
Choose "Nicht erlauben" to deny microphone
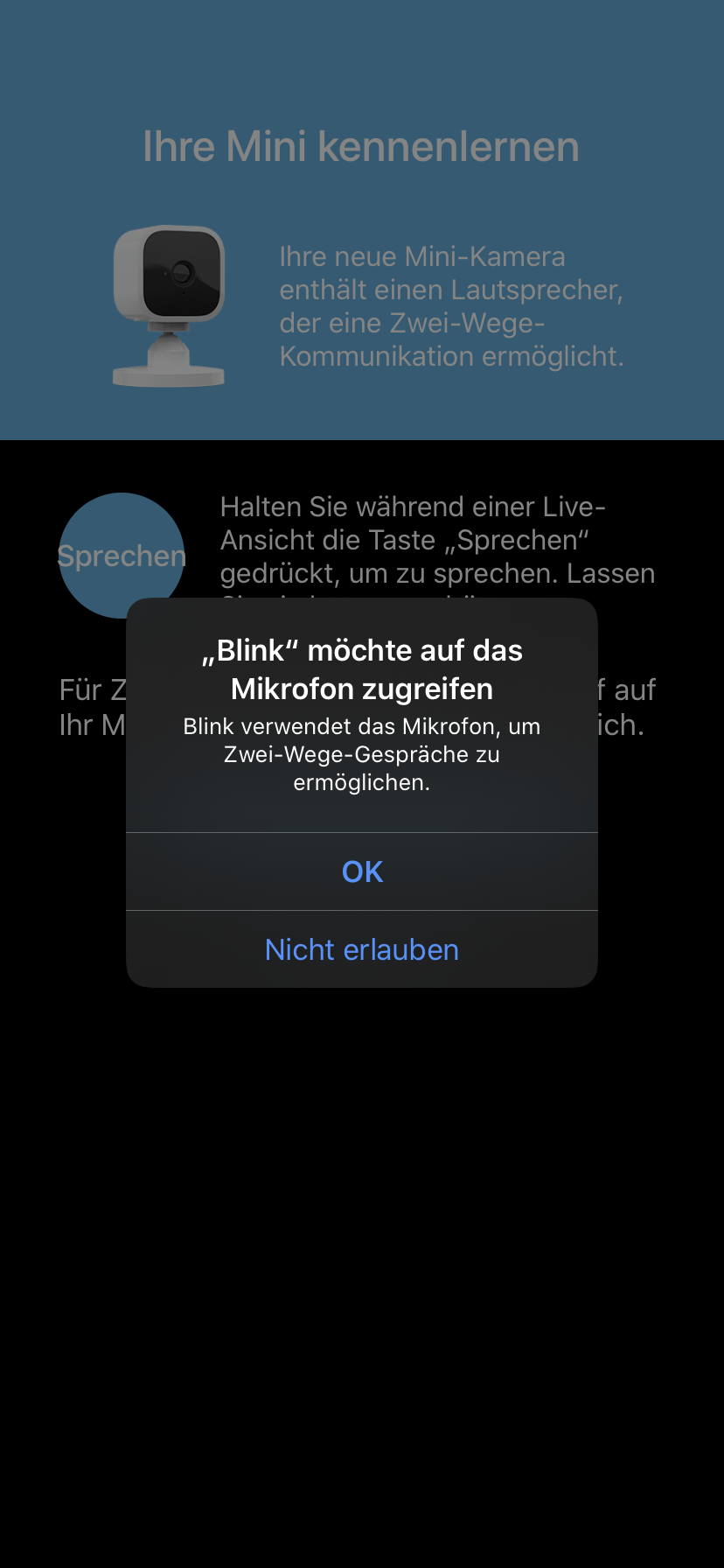(362, 949)
